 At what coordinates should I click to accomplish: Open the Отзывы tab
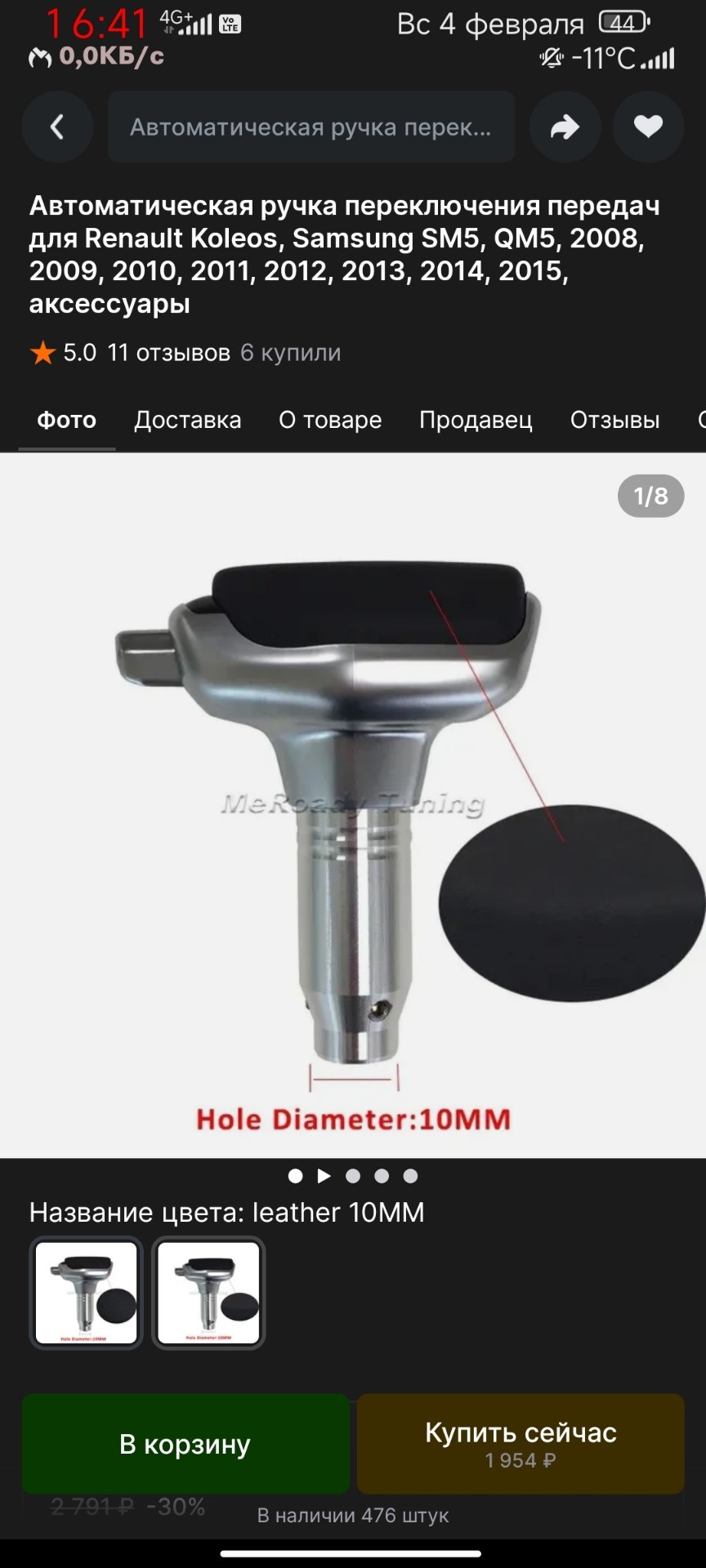click(614, 420)
